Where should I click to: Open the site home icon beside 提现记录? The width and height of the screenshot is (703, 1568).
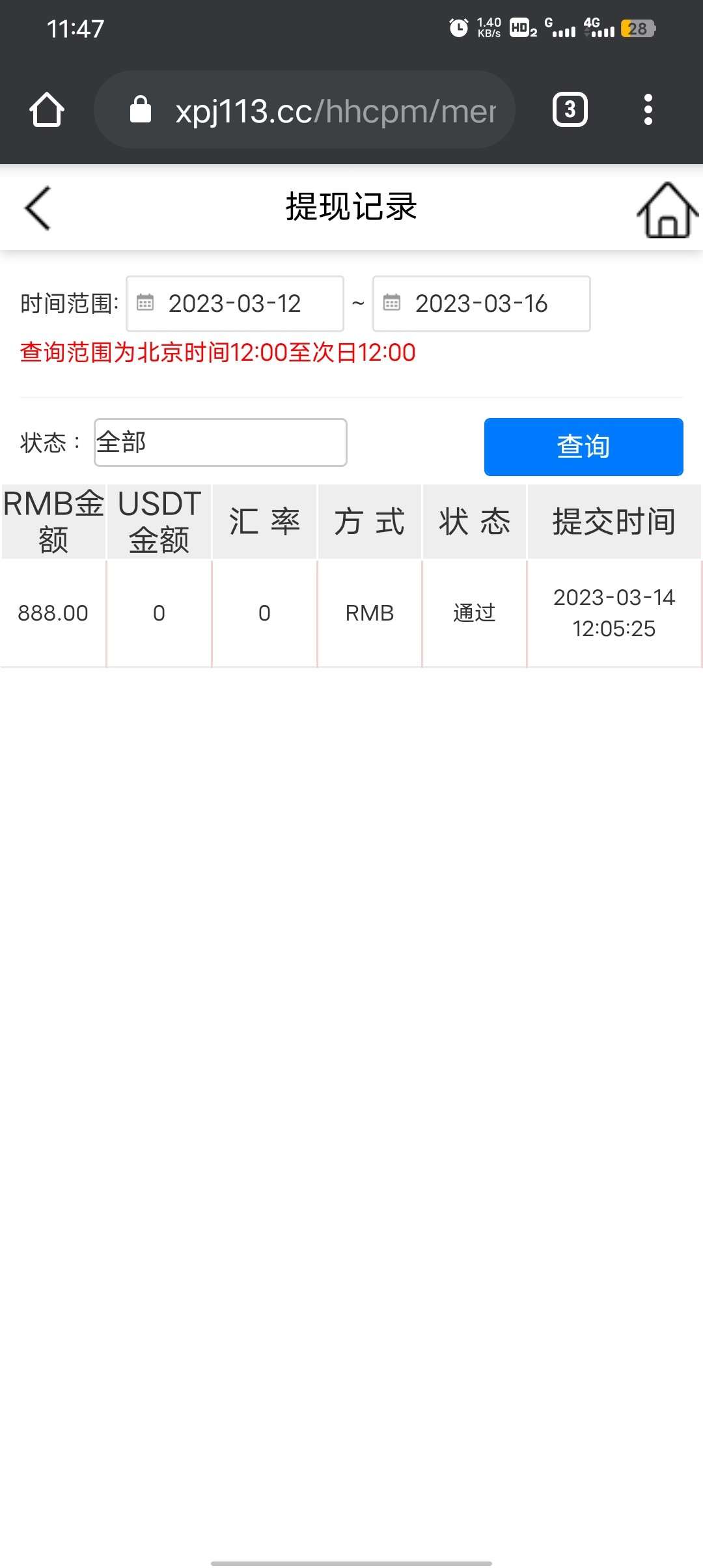click(667, 210)
